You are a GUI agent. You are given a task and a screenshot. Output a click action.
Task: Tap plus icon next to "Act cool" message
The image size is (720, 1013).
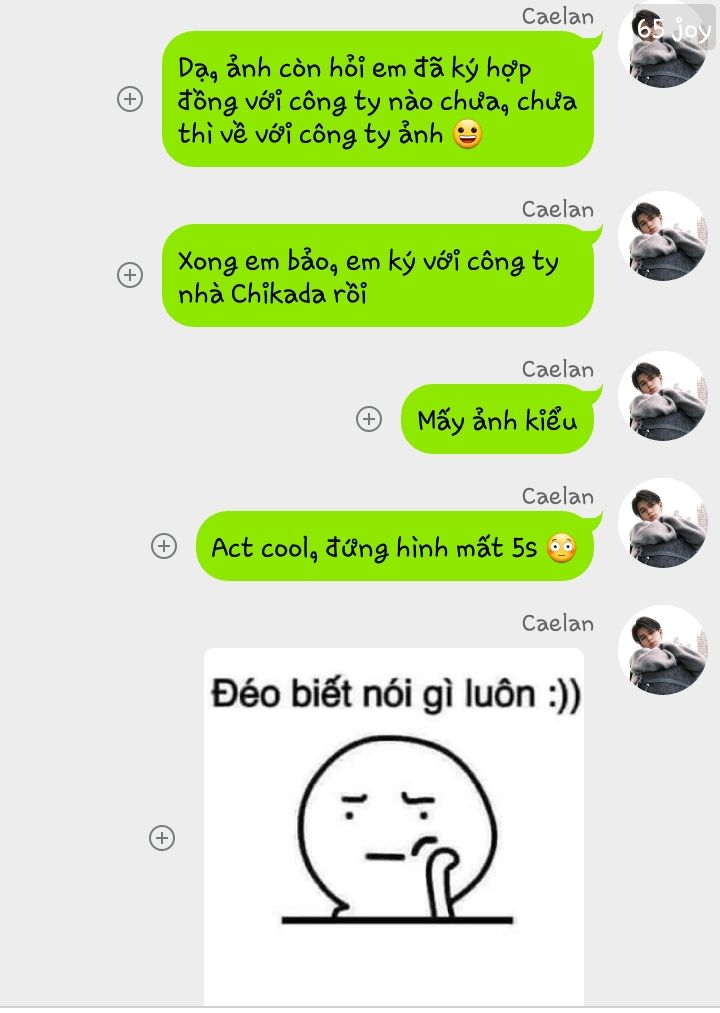(x=163, y=546)
